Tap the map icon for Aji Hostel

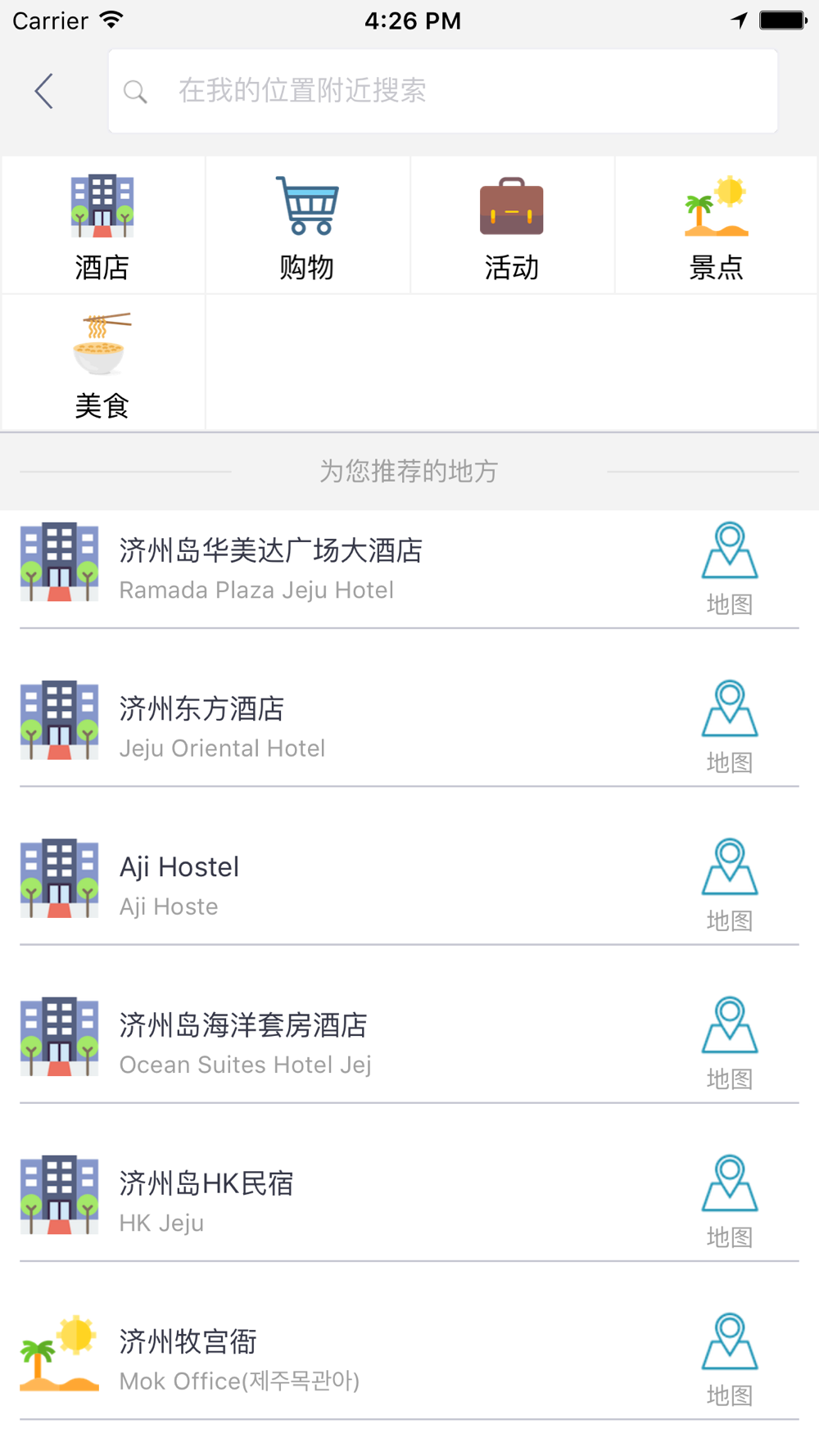click(x=730, y=885)
